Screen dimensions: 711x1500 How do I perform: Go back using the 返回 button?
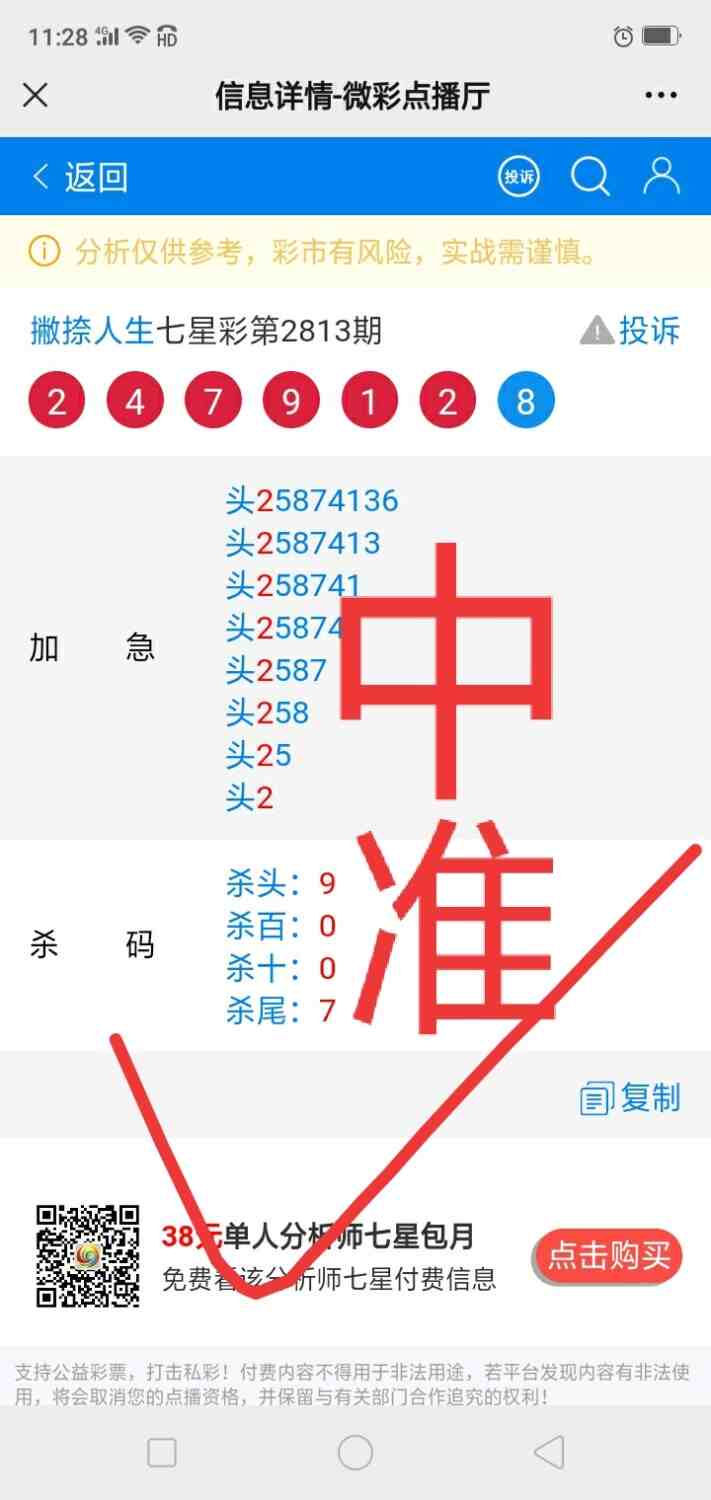pyautogui.click(x=80, y=177)
